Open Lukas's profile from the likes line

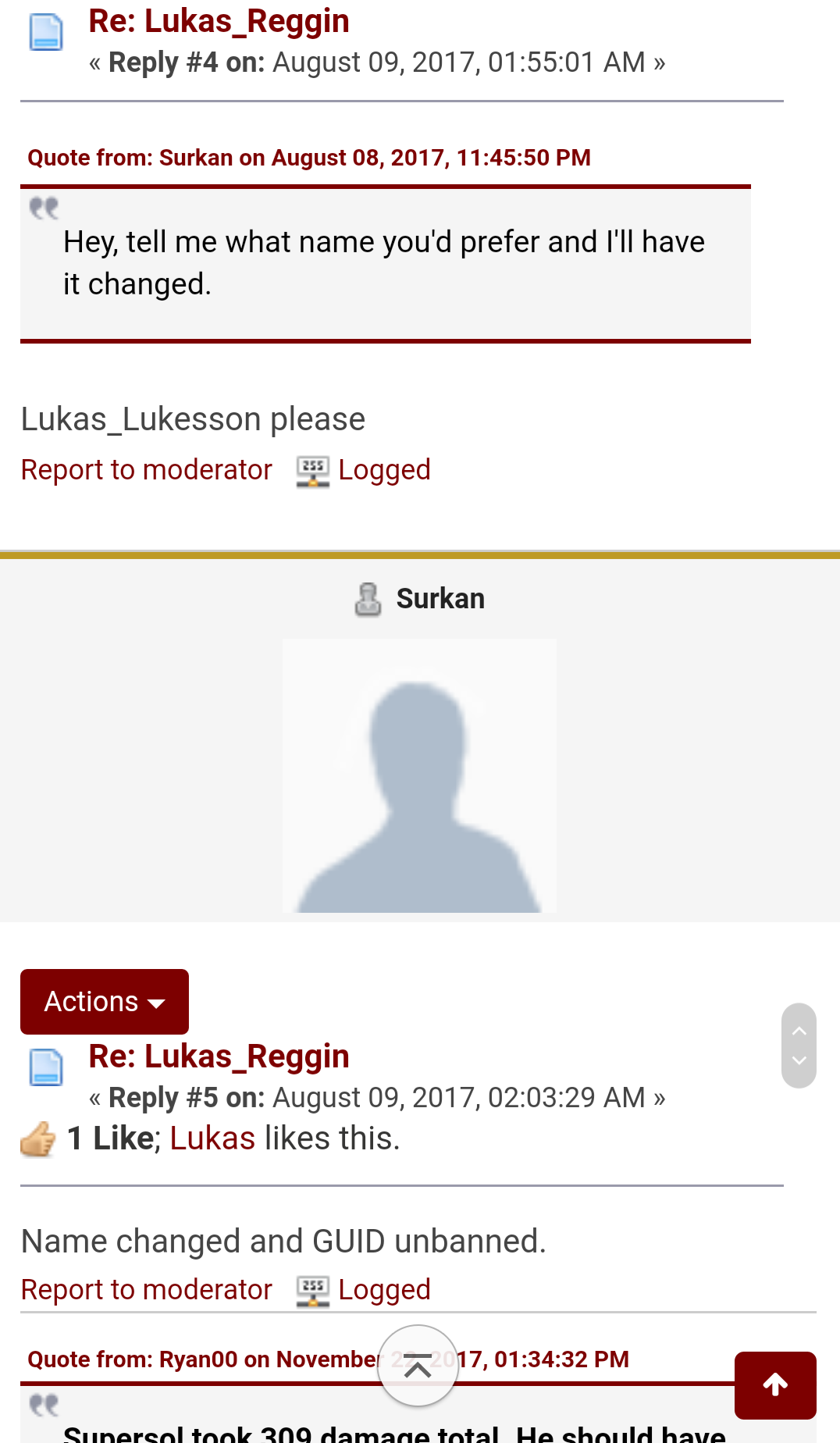(212, 1138)
